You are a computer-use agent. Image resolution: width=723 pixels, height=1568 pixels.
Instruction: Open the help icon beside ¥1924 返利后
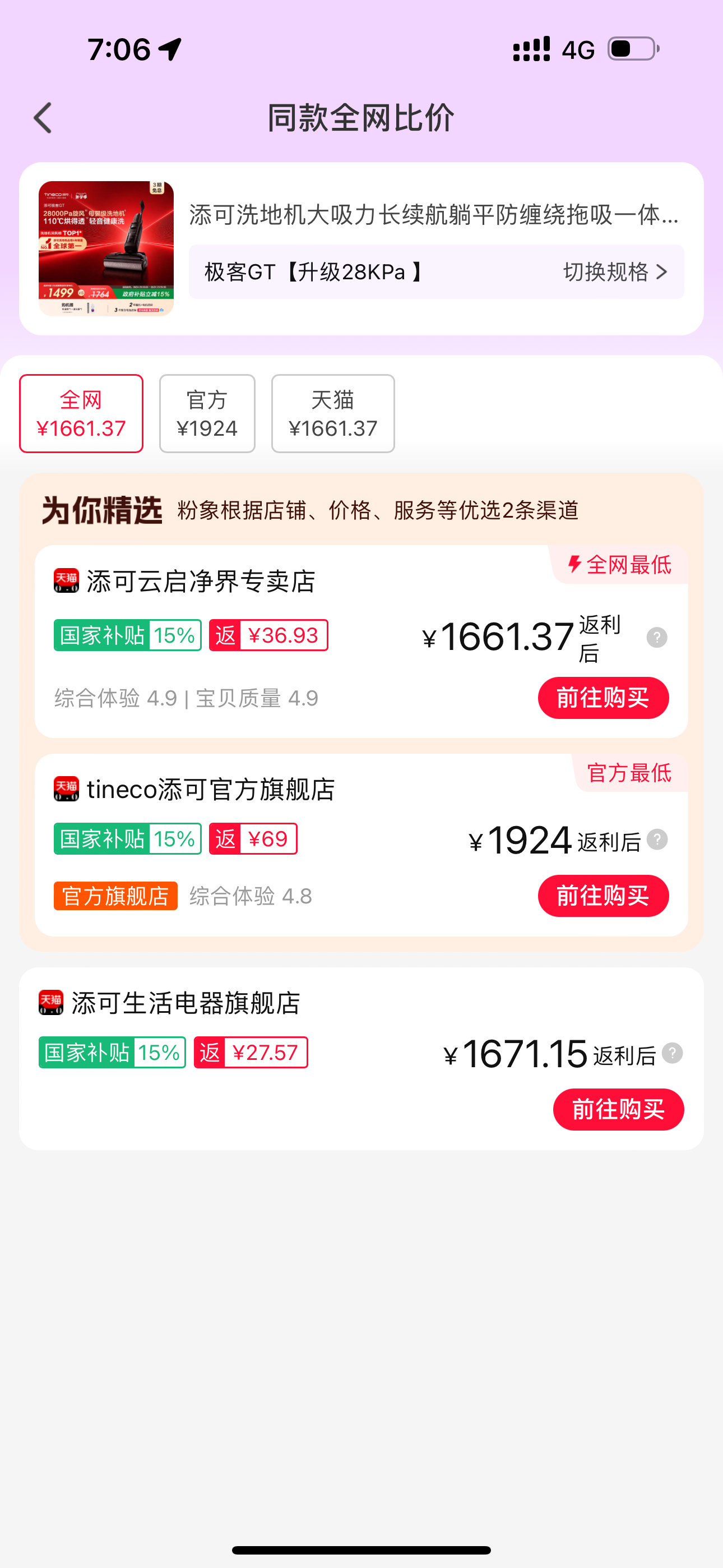(657, 840)
